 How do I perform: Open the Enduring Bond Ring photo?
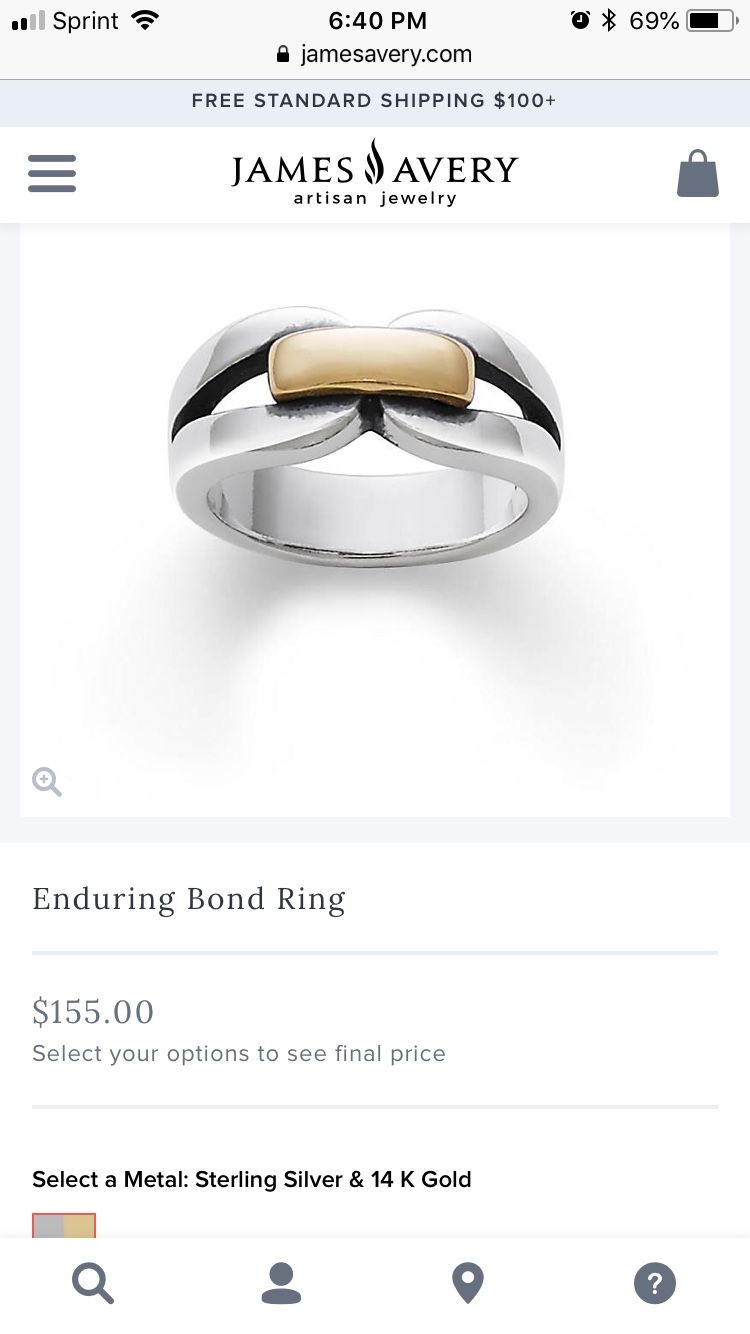(x=375, y=520)
